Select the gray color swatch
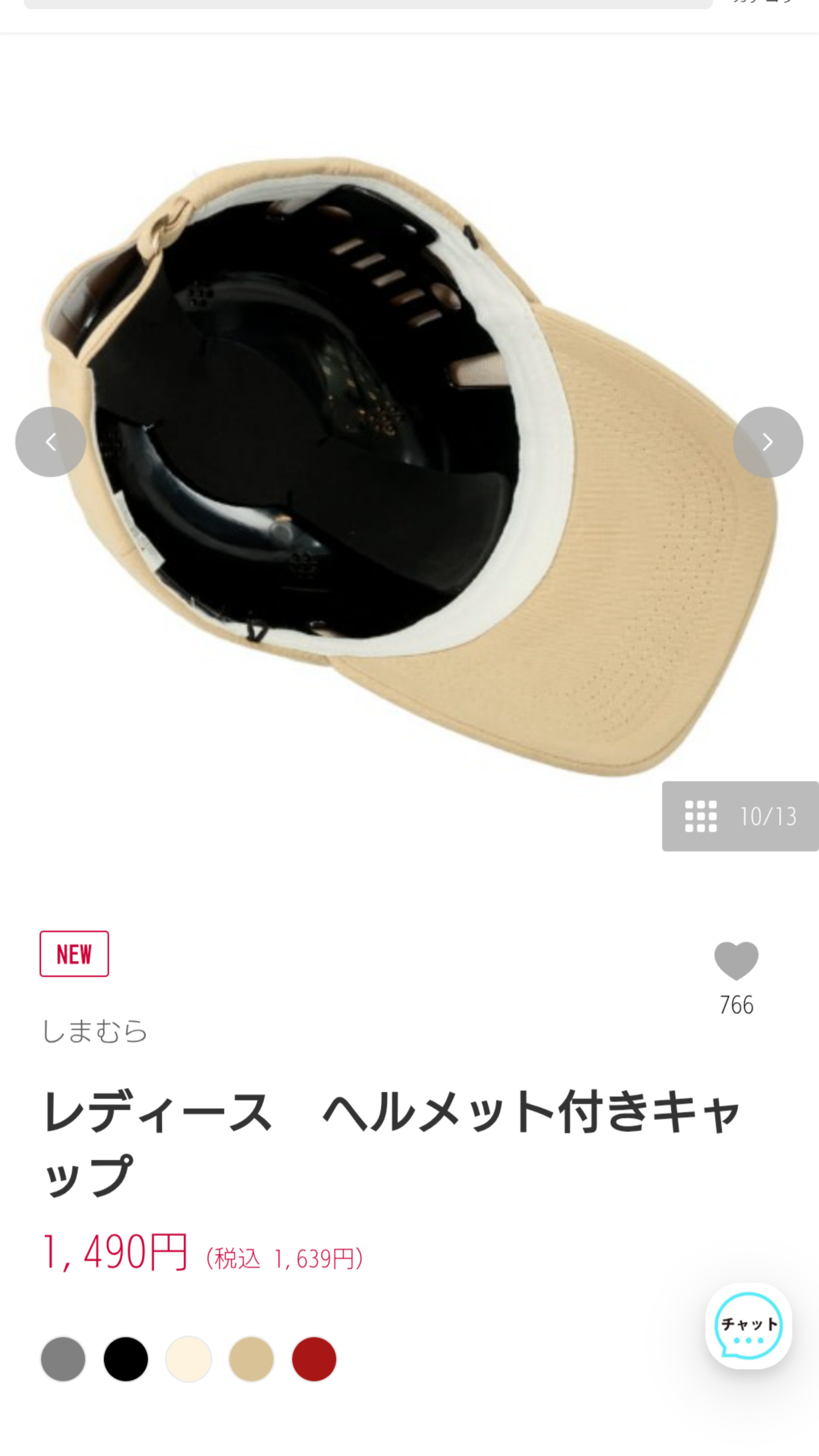The image size is (819, 1456). click(63, 1359)
